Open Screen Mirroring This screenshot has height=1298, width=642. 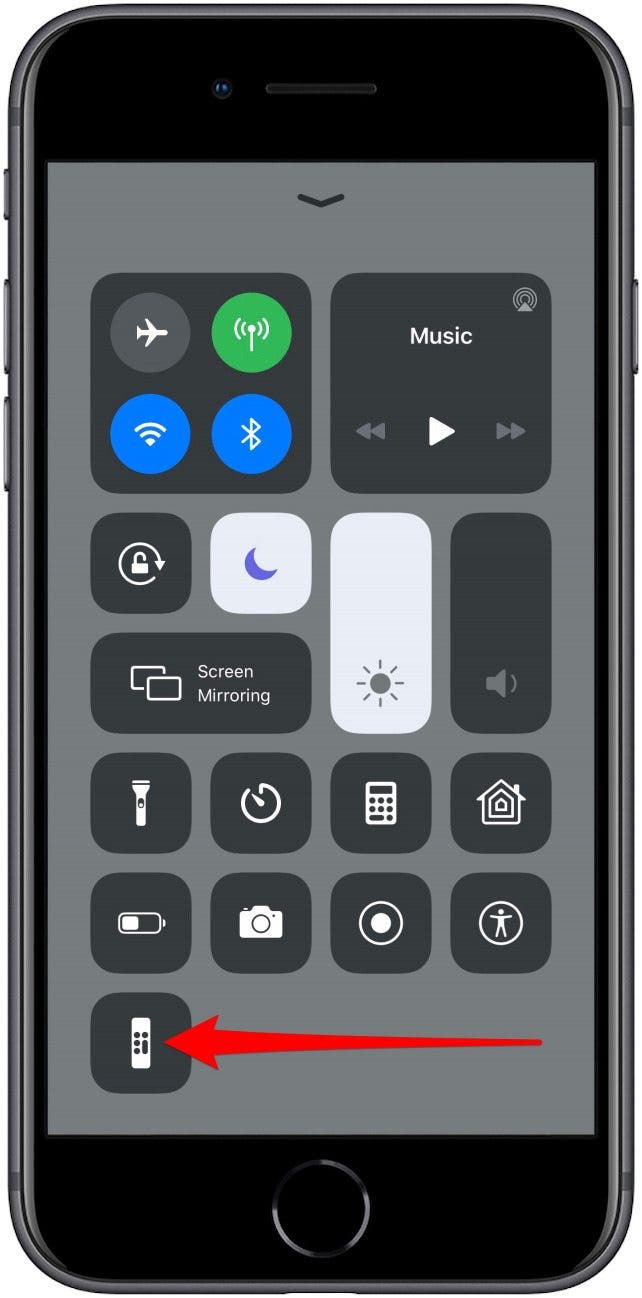201,683
